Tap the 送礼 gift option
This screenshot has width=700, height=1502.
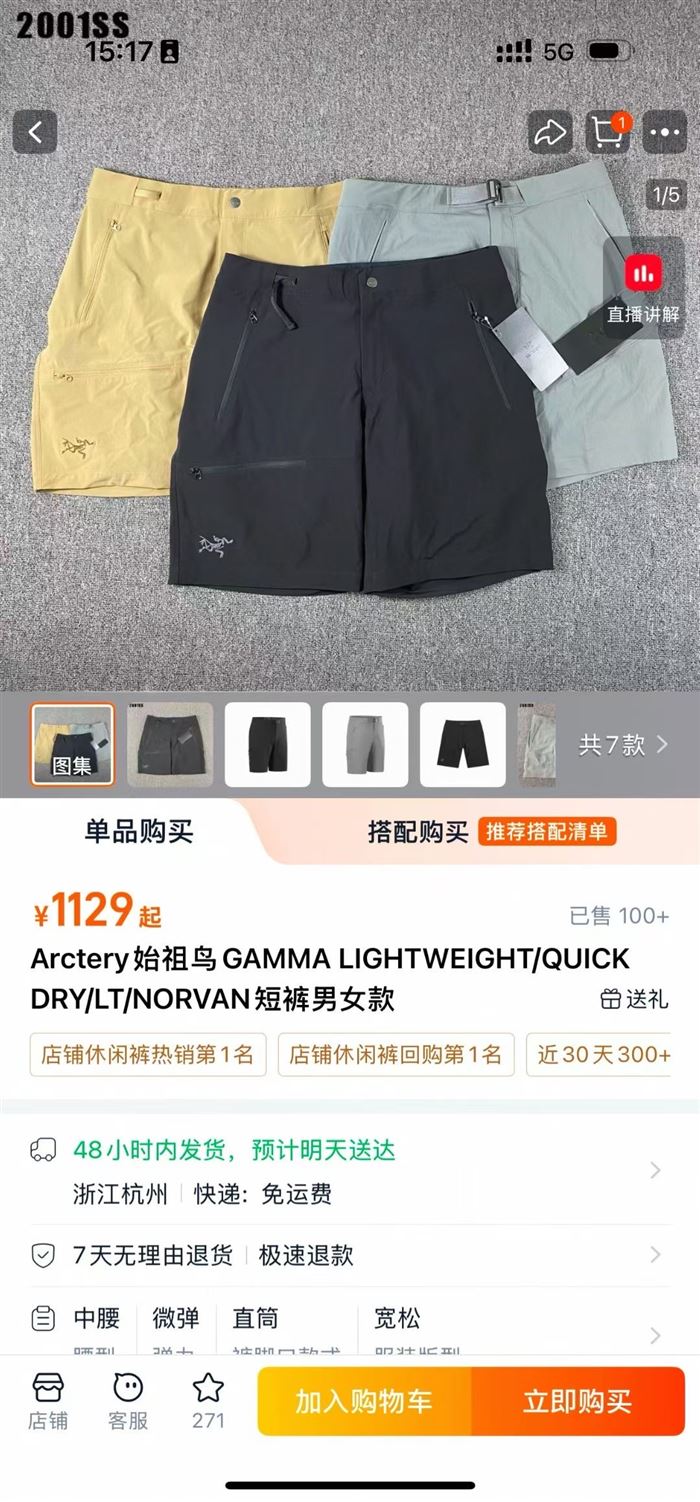[634, 998]
